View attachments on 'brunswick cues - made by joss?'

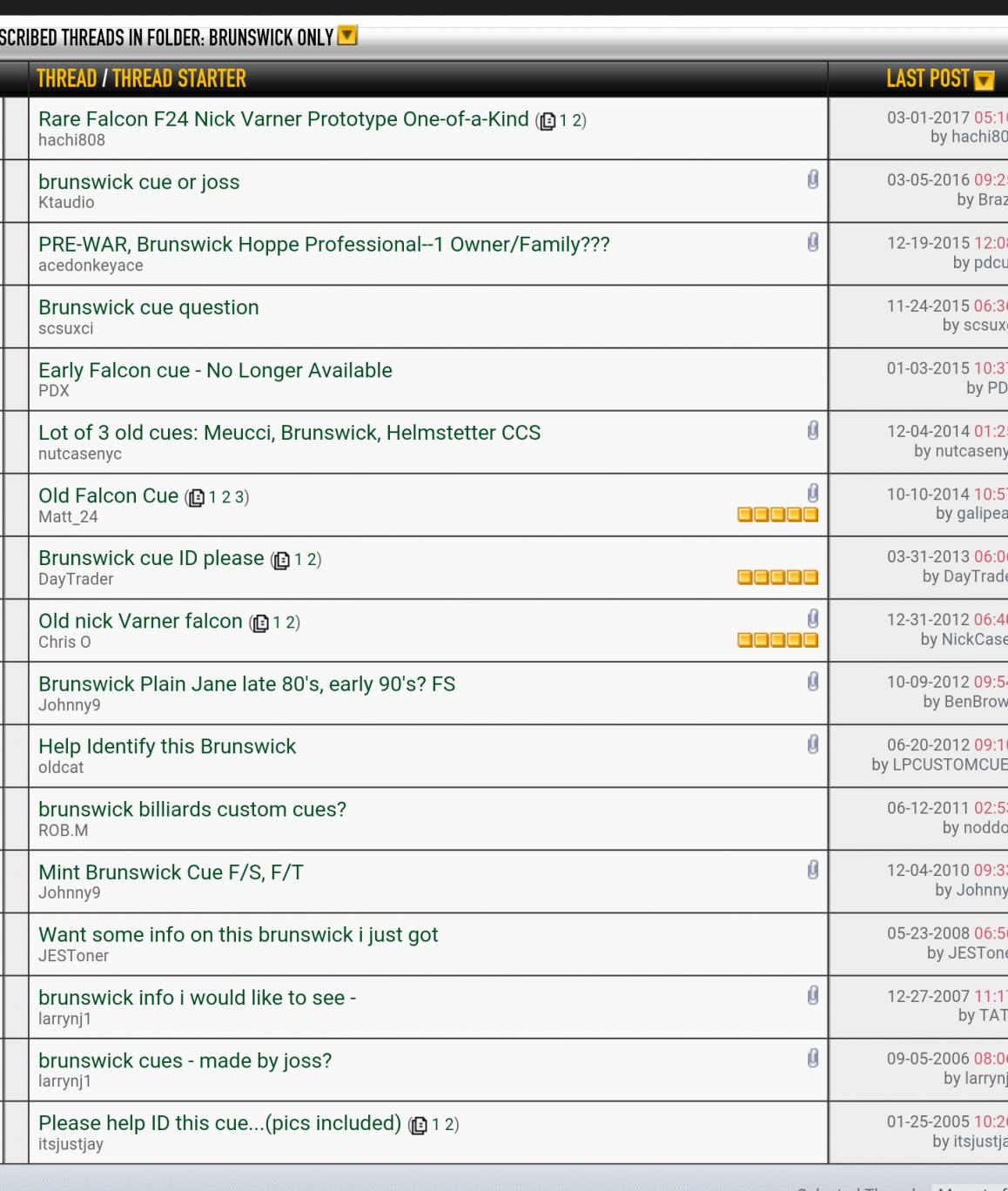click(812, 1058)
